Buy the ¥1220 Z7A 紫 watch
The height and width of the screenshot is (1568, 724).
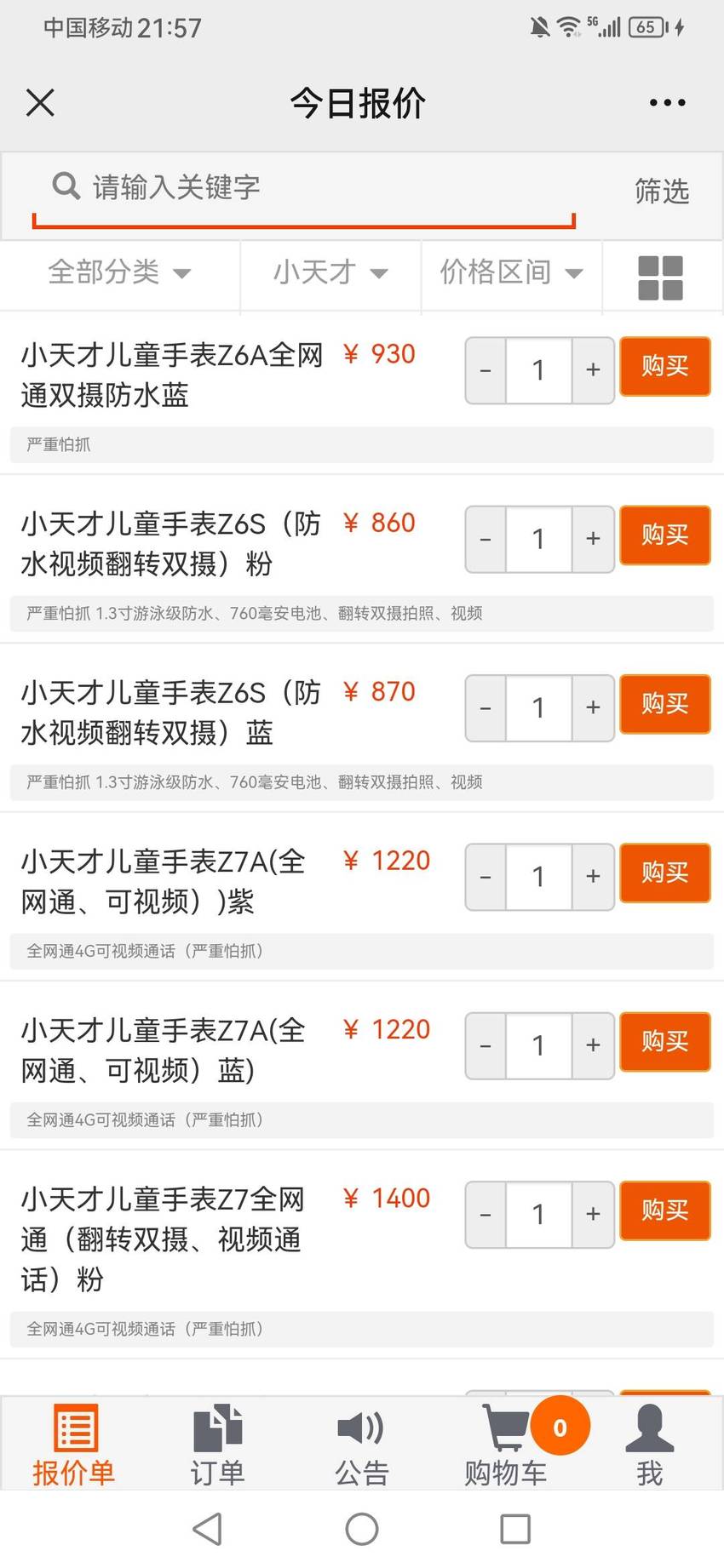tap(665, 873)
